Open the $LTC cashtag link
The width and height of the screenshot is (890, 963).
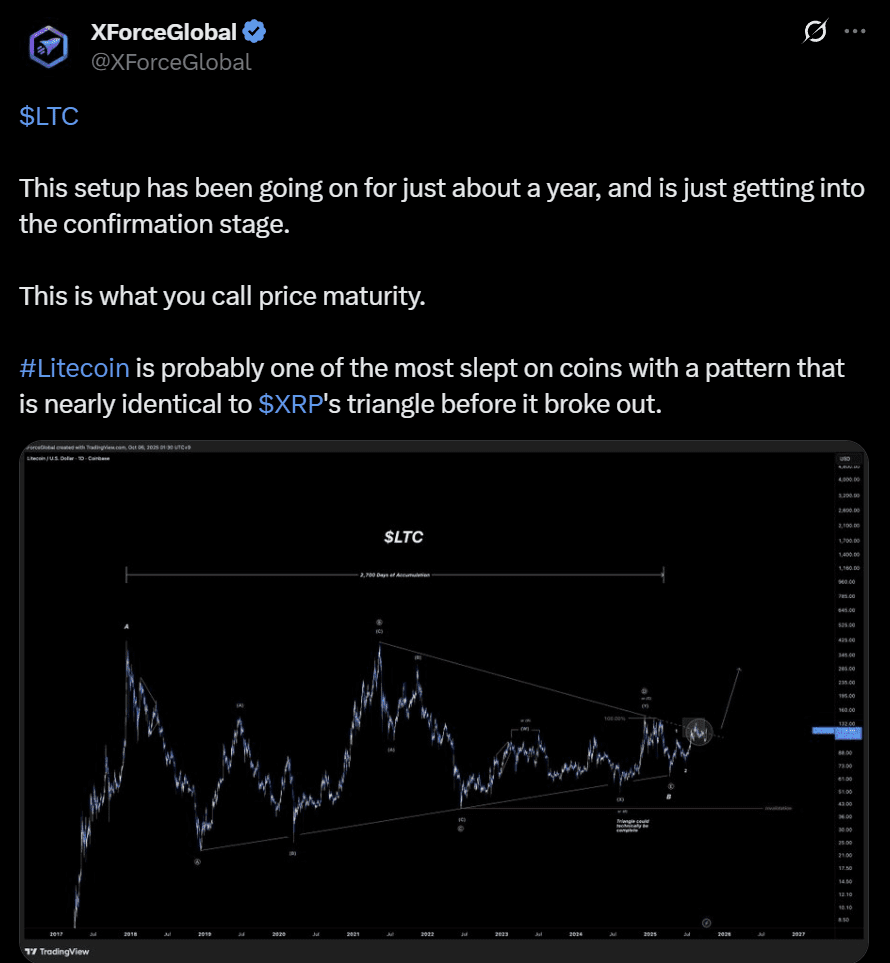[48, 116]
